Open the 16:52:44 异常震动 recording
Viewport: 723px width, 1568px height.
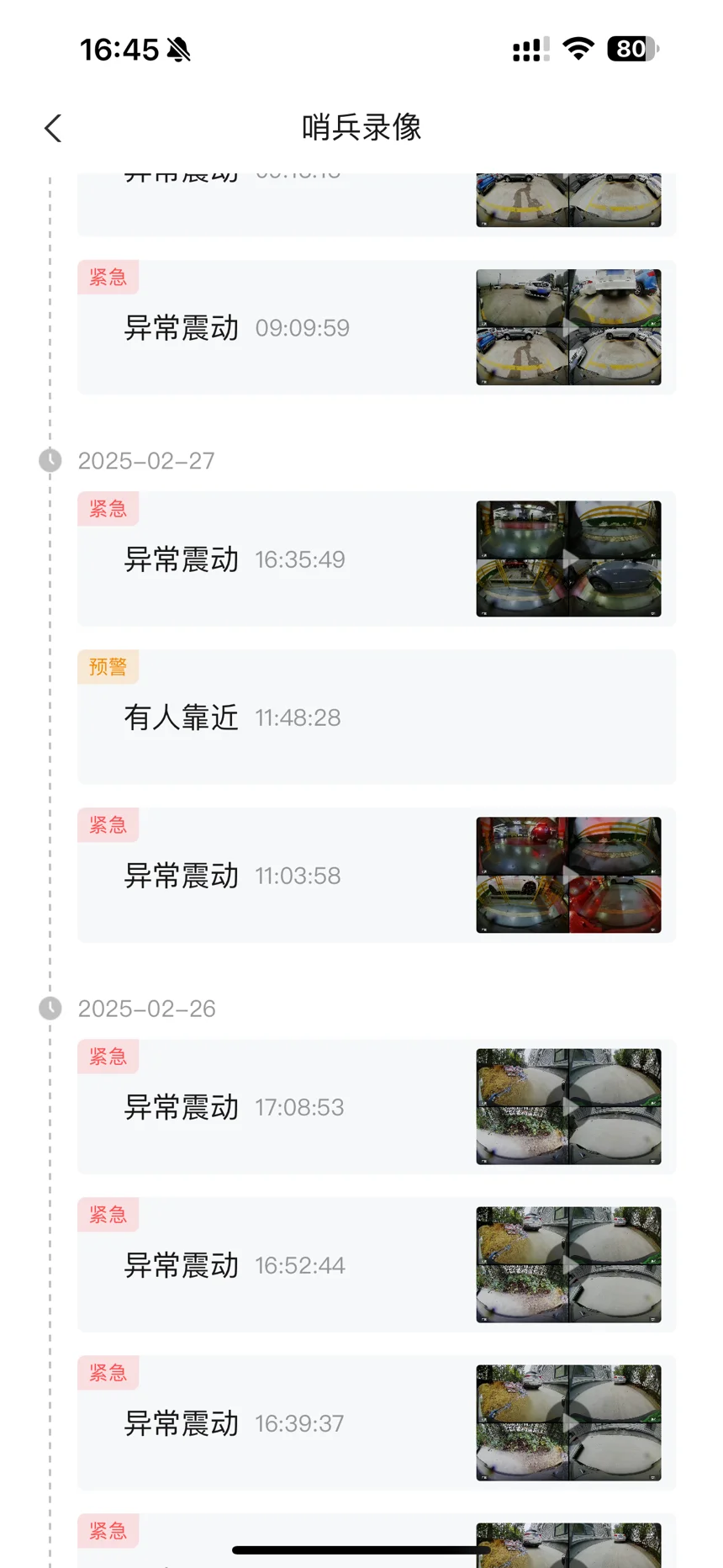[377, 1264]
